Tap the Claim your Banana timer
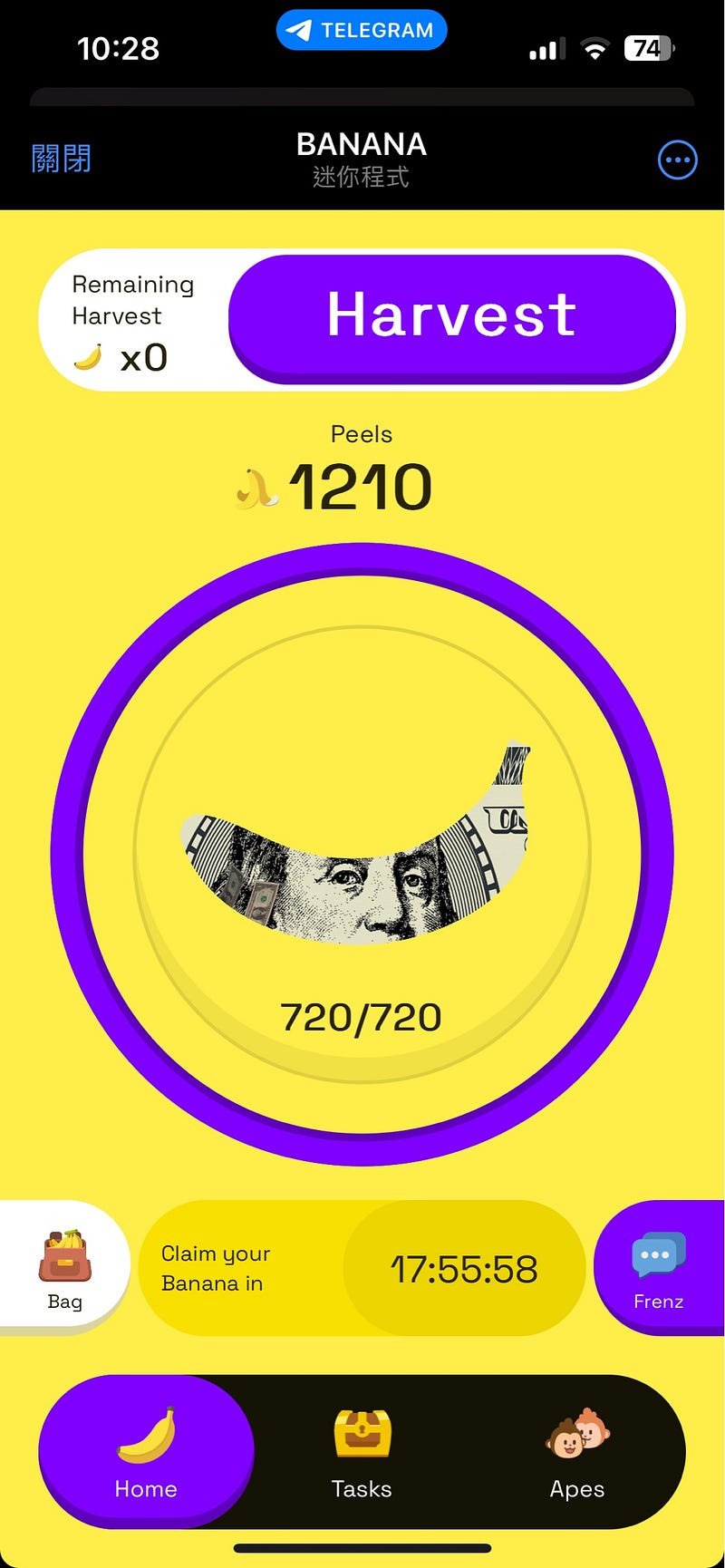Image resolution: width=725 pixels, height=1568 pixels. [362, 1268]
